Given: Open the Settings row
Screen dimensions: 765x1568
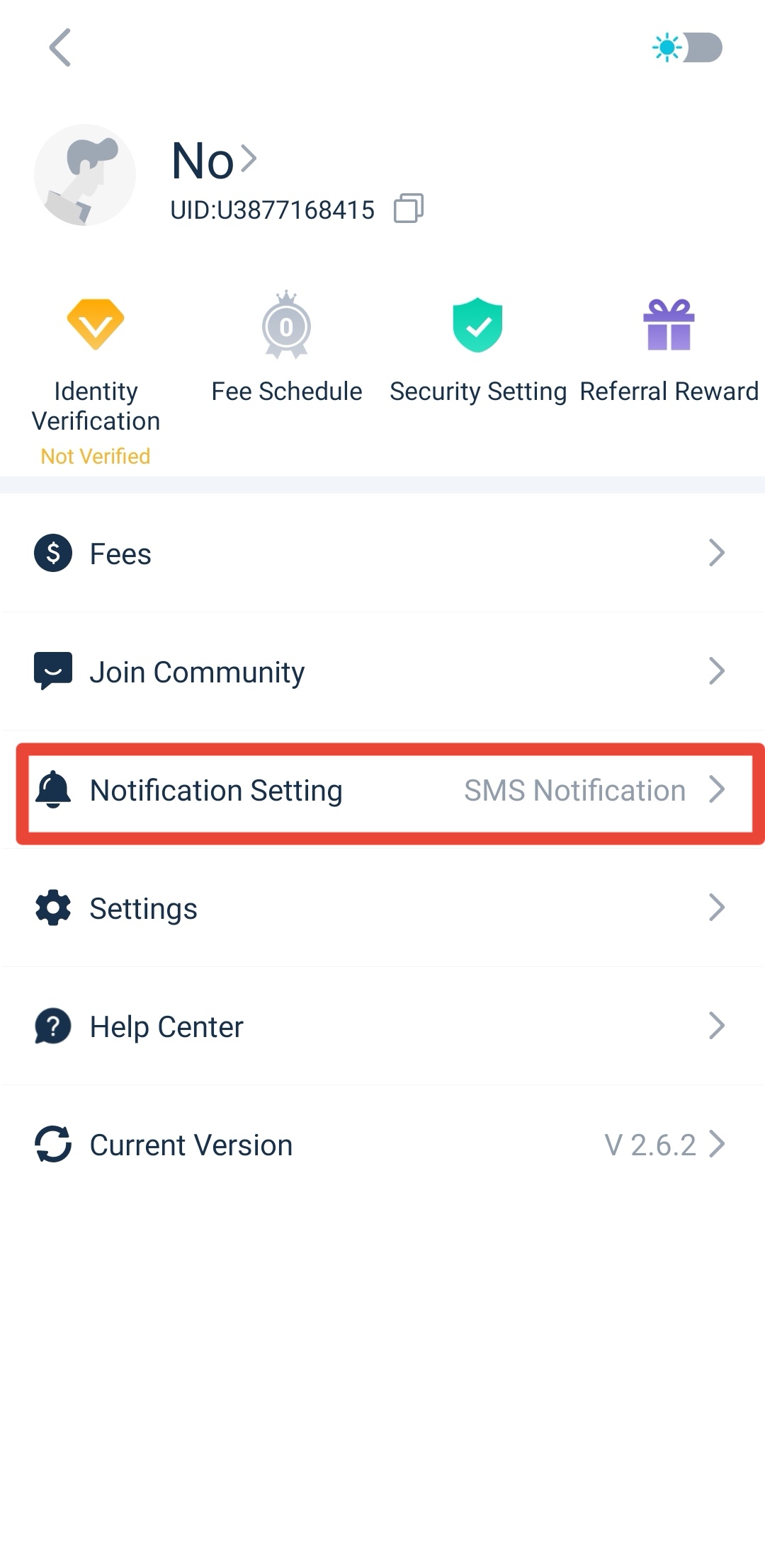Looking at the screenshot, I should click(382, 908).
